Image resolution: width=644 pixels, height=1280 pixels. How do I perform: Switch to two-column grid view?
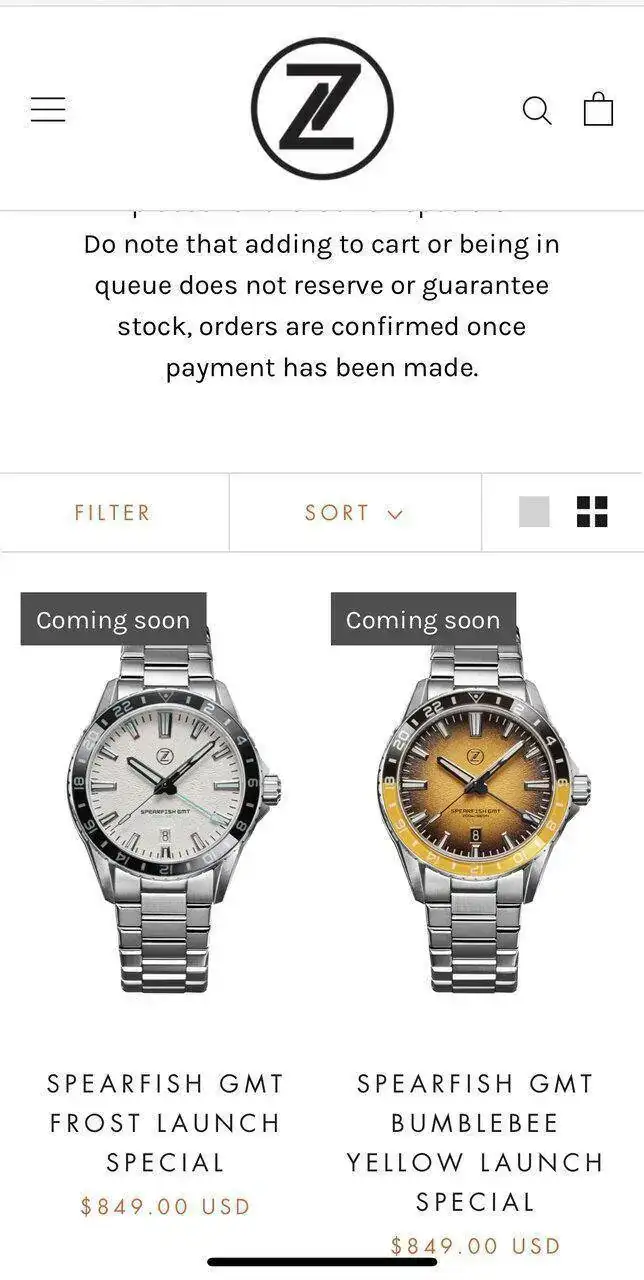pos(592,512)
